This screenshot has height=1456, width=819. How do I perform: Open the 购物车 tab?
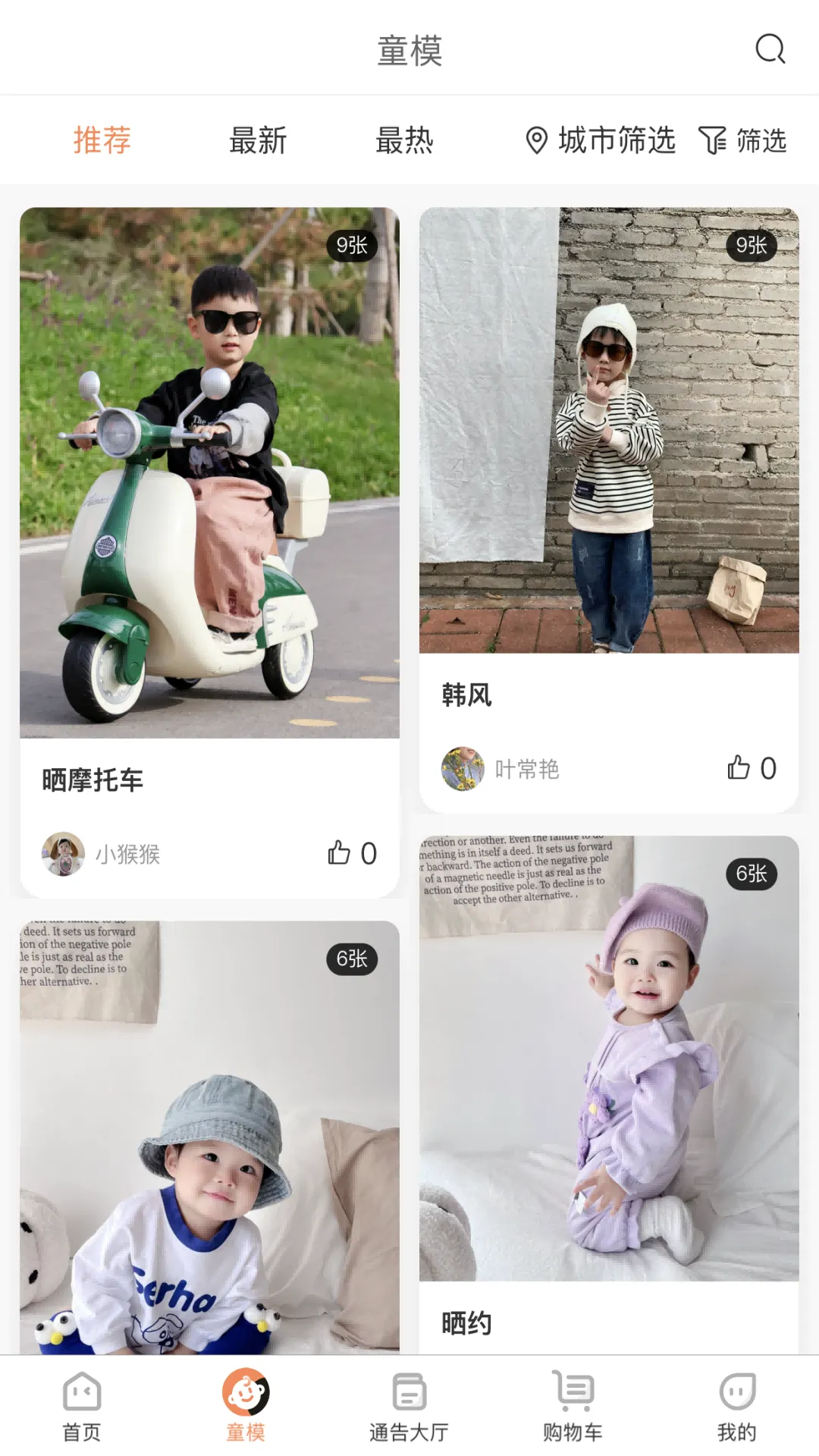573,1406
